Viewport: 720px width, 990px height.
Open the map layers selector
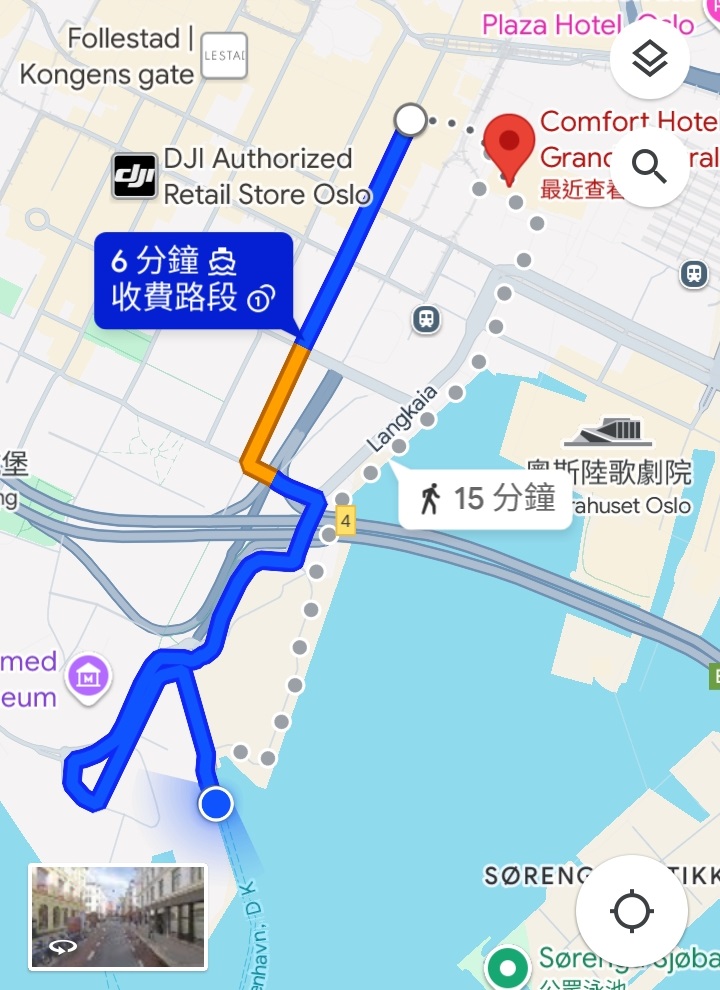pyautogui.click(x=650, y=62)
